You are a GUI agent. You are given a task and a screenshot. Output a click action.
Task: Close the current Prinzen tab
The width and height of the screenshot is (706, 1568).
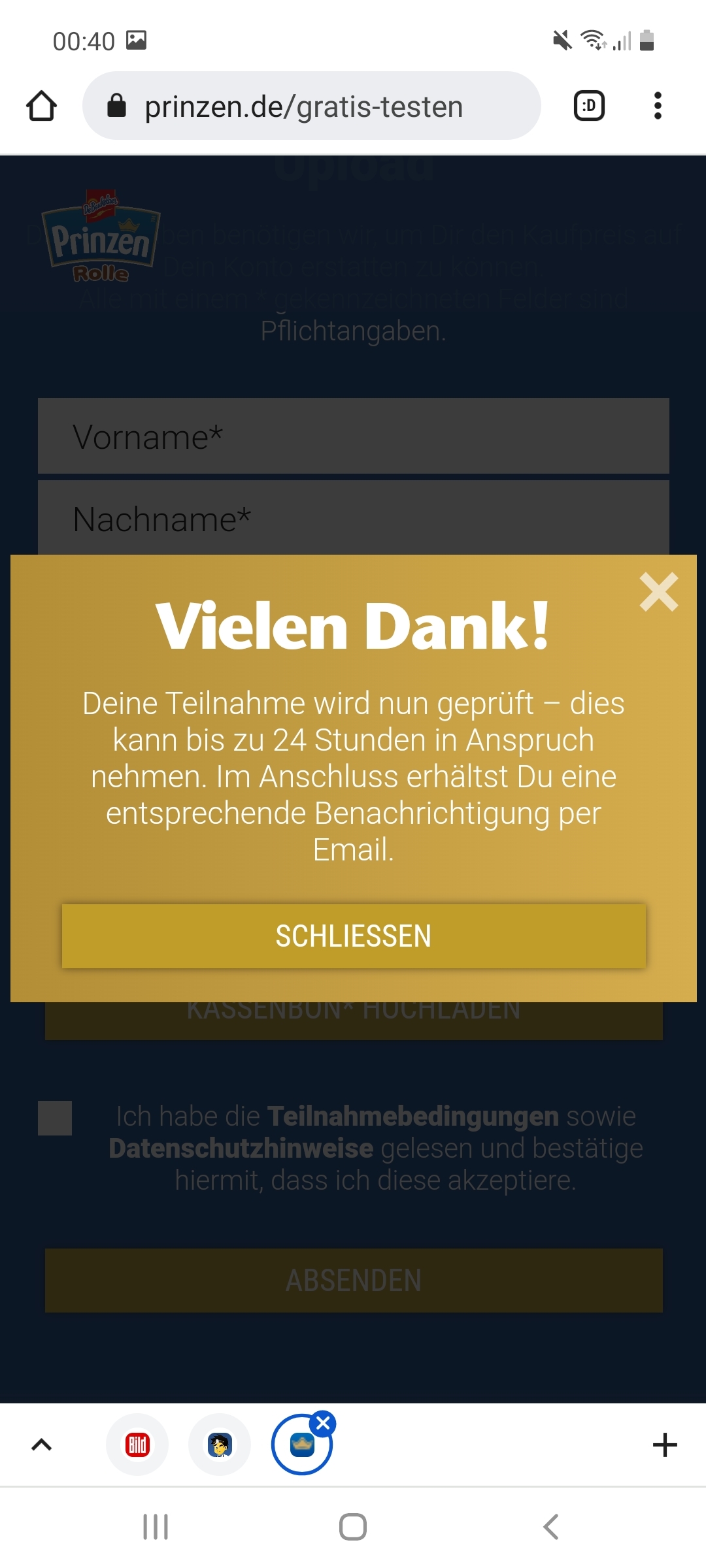323,1423
